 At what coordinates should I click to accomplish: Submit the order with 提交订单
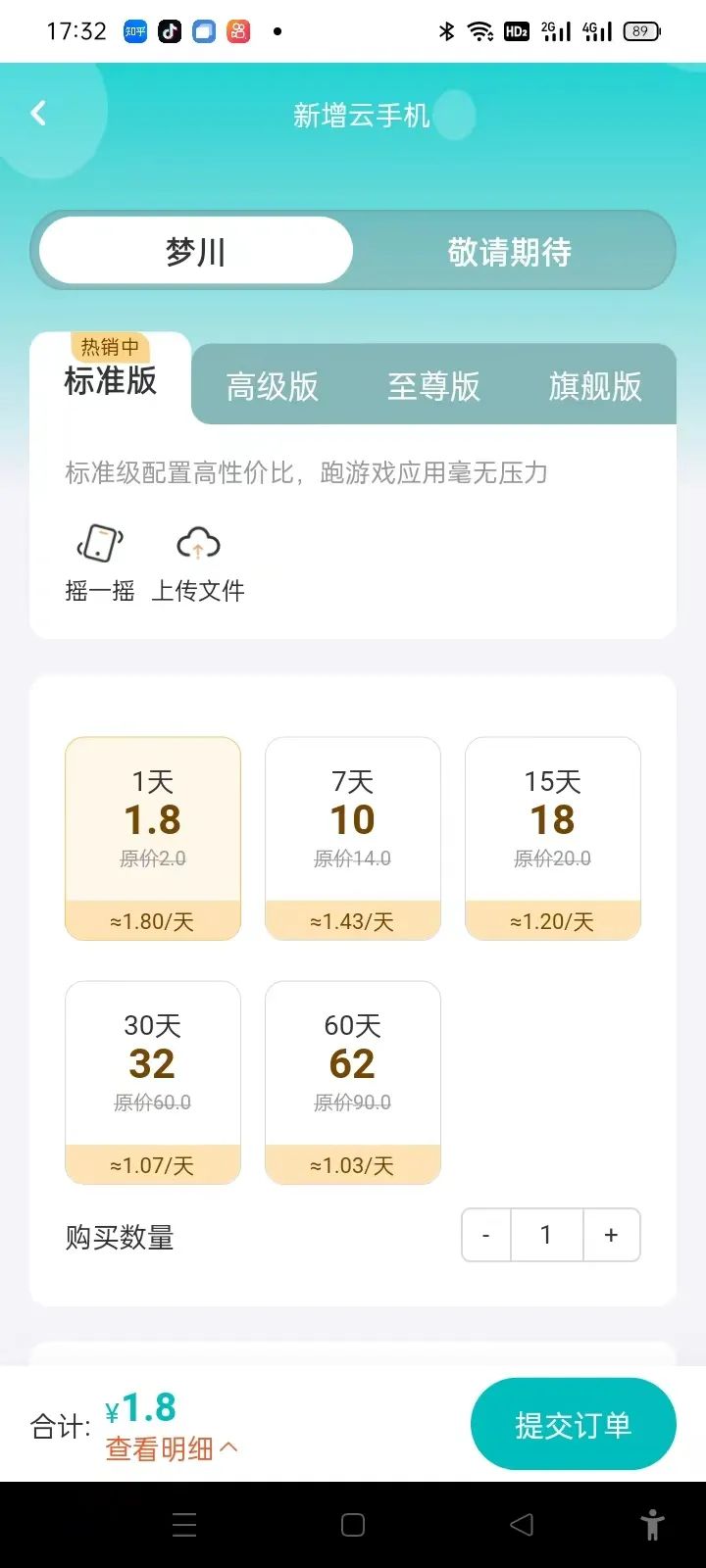point(573,1424)
